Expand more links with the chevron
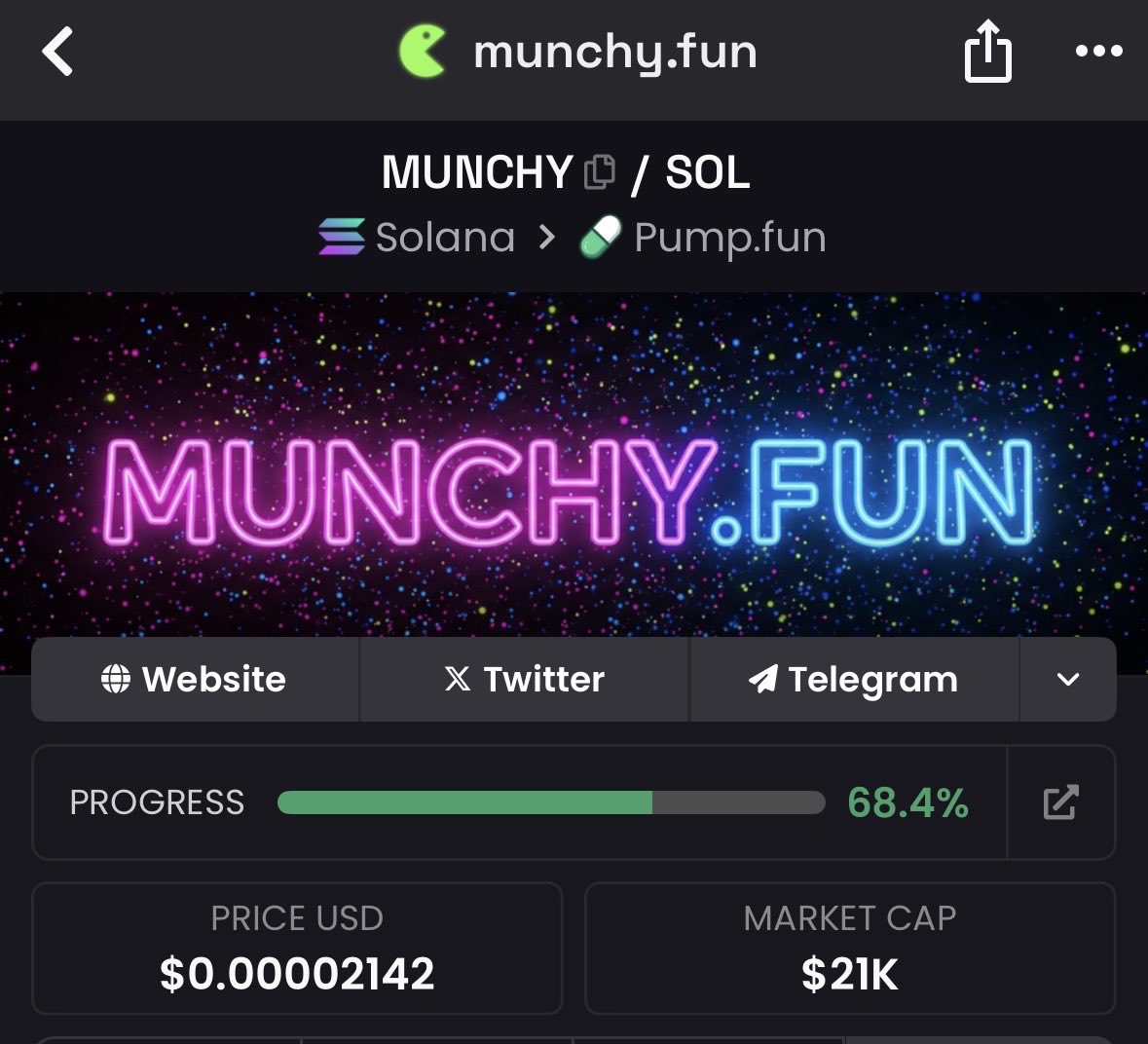This screenshot has width=1148, height=1044. [x=1067, y=679]
